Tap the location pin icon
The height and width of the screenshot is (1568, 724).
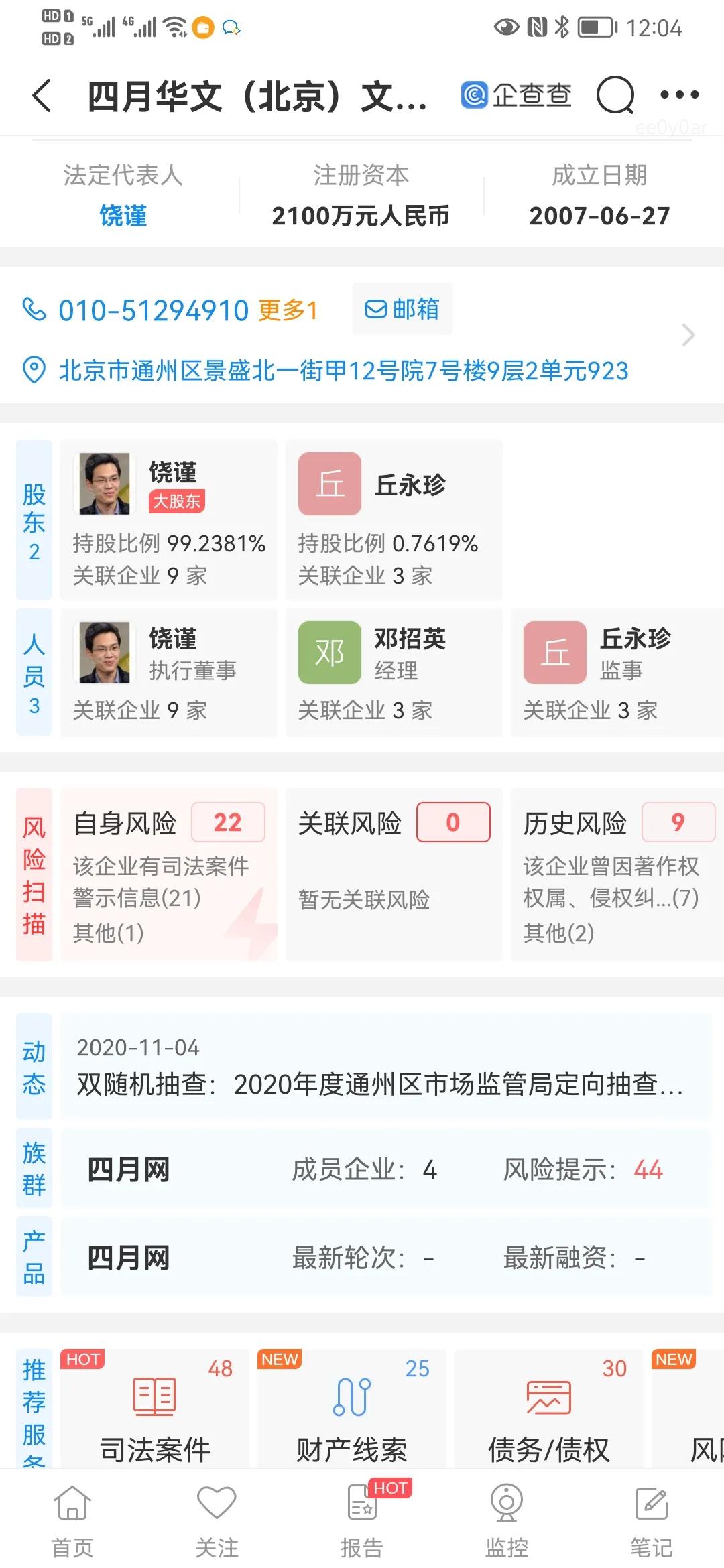(x=32, y=369)
